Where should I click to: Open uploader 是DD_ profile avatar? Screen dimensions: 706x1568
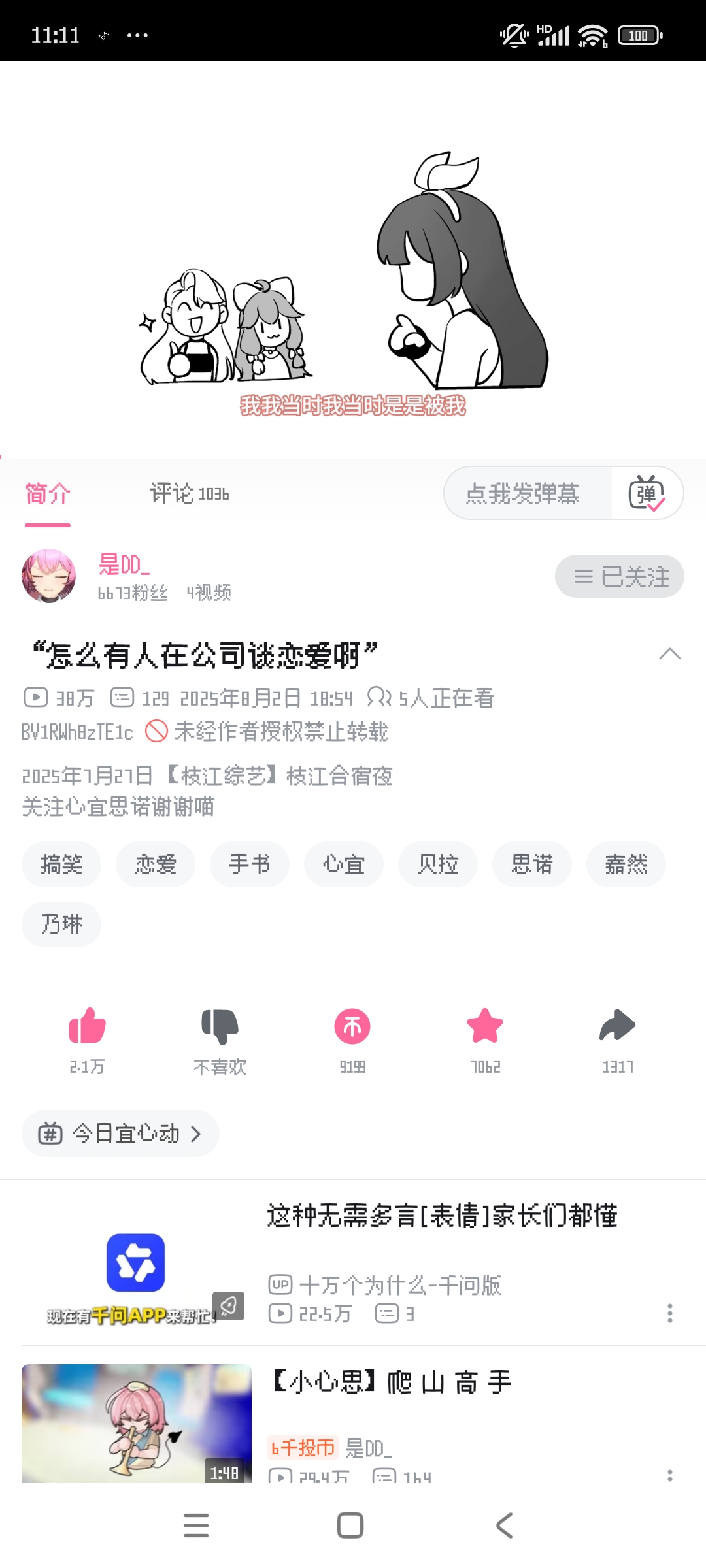tap(49, 576)
